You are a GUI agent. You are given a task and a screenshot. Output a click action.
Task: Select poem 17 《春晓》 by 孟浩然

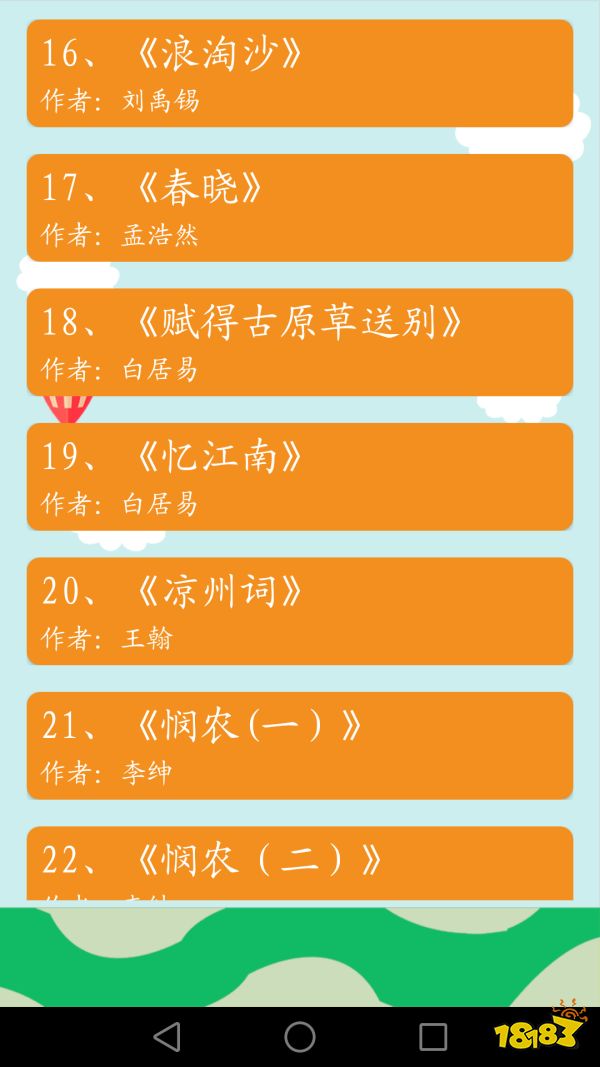point(300,208)
